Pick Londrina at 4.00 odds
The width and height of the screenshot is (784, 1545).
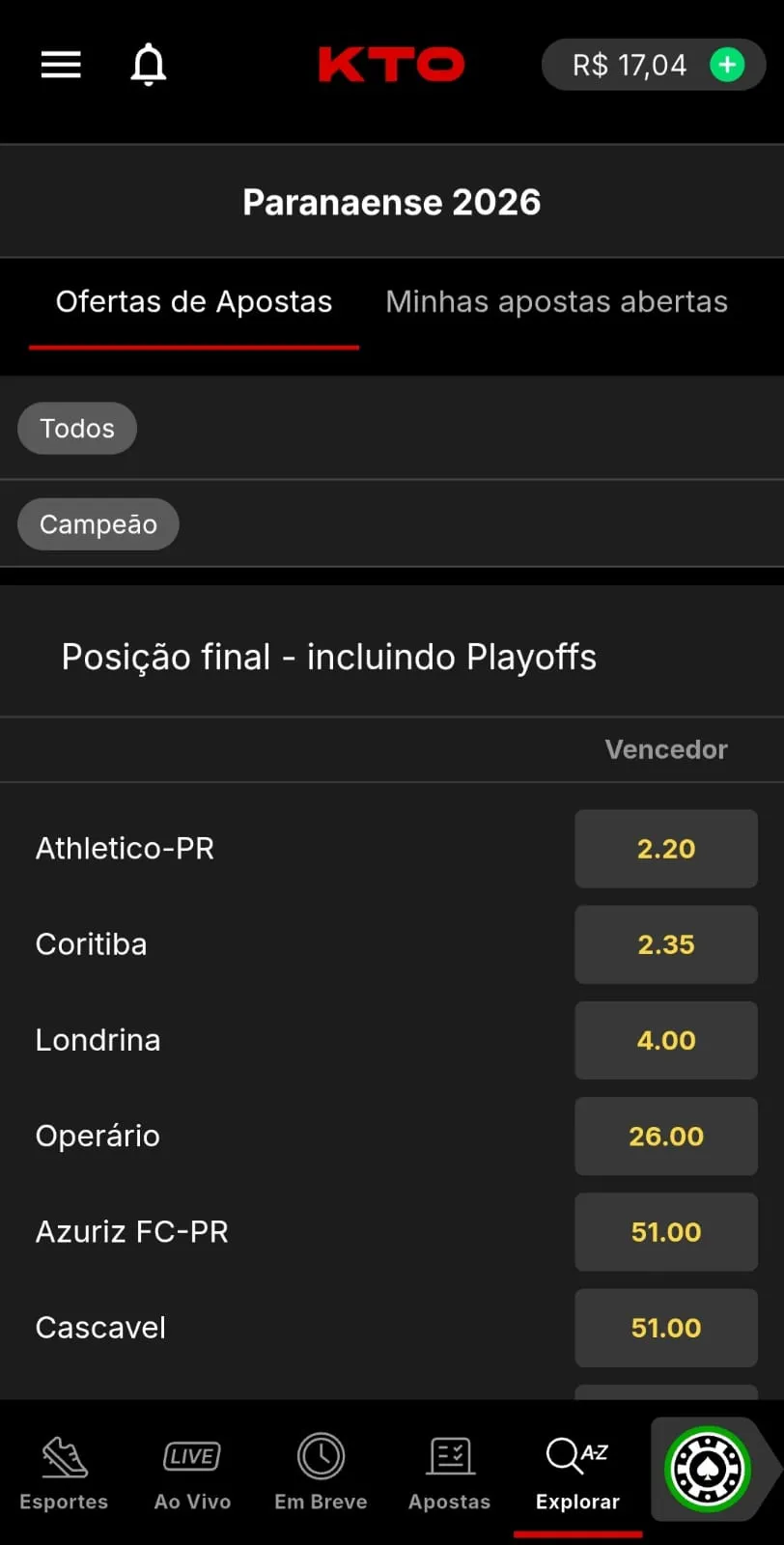coord(665,1040)
